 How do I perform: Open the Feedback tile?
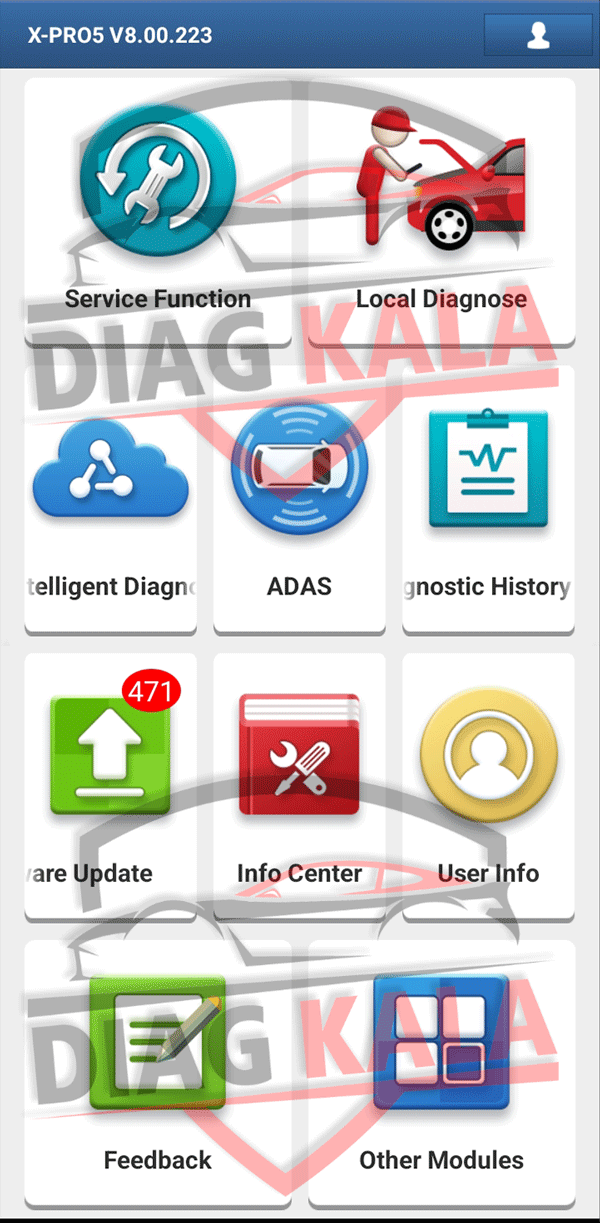click(x=158, y=1073)
